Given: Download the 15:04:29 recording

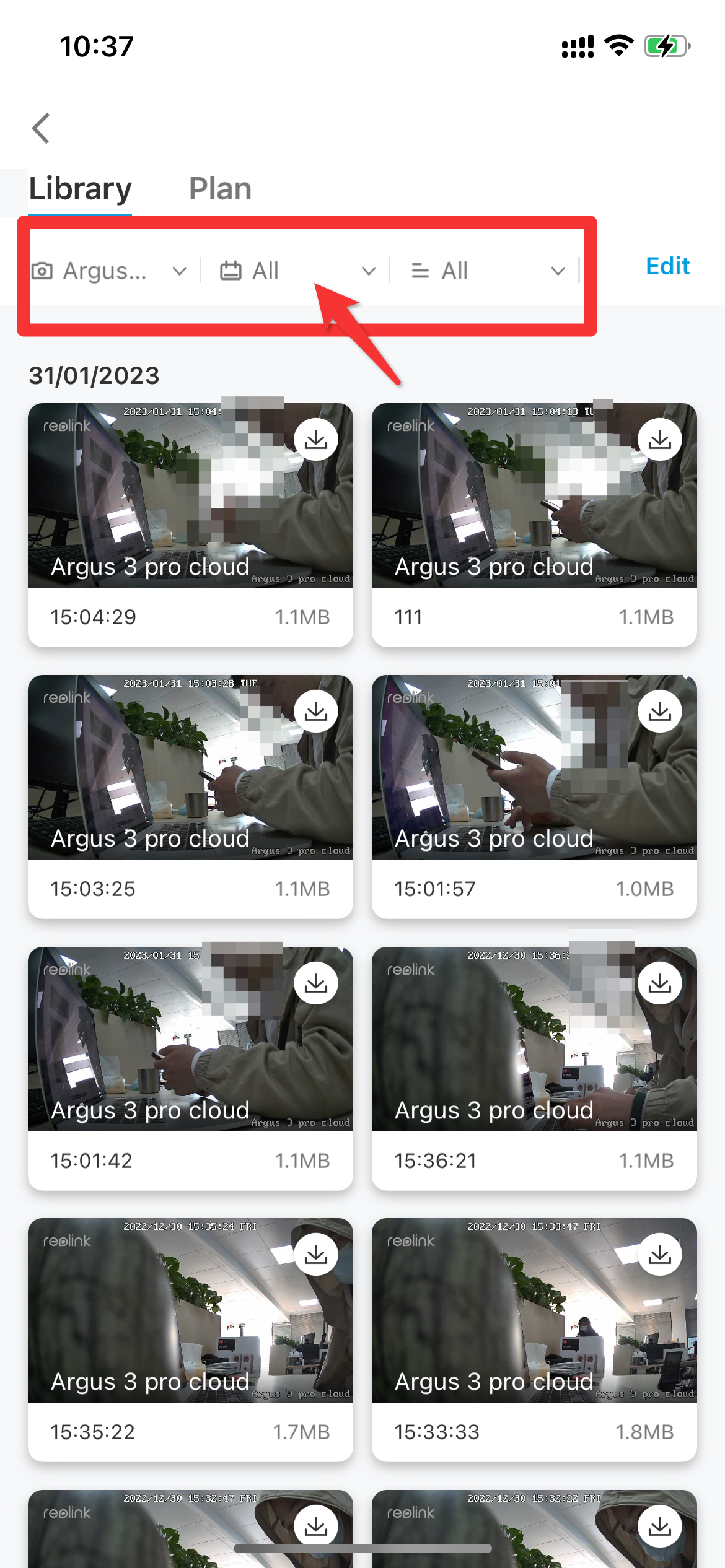Looking at the screenshot, I should [x=316, y=440].
